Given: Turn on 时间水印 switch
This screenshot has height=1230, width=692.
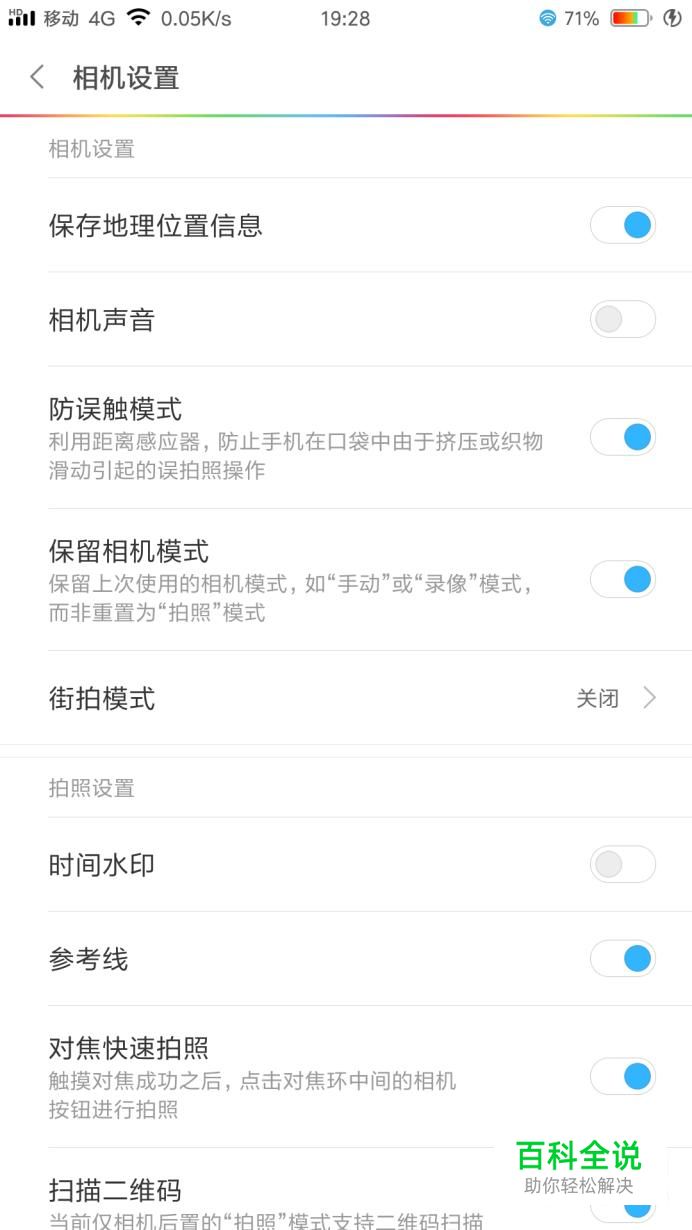Looking at the screenshot, I should click(622, 864).
